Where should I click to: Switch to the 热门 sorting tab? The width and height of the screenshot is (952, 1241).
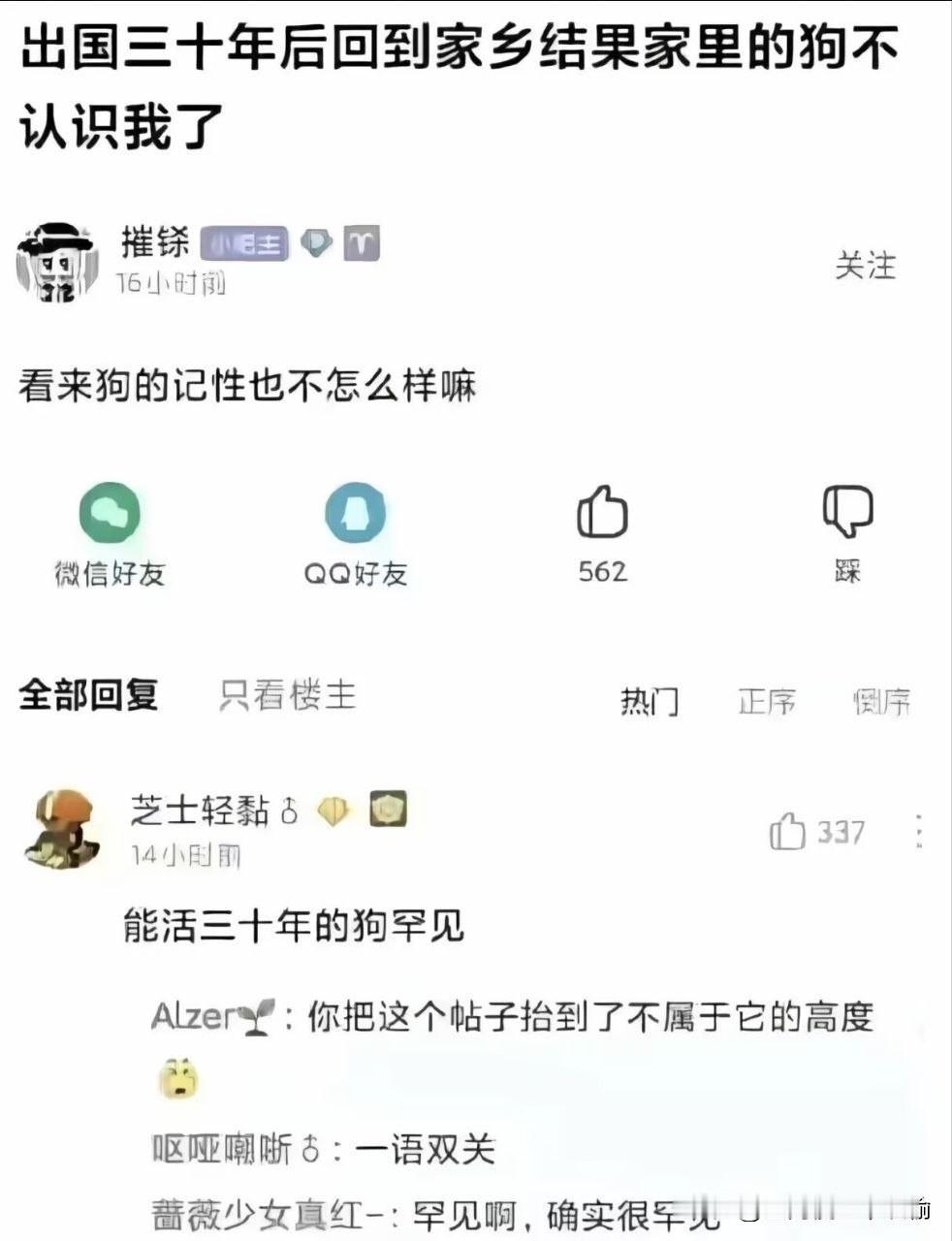coord(651,700)
